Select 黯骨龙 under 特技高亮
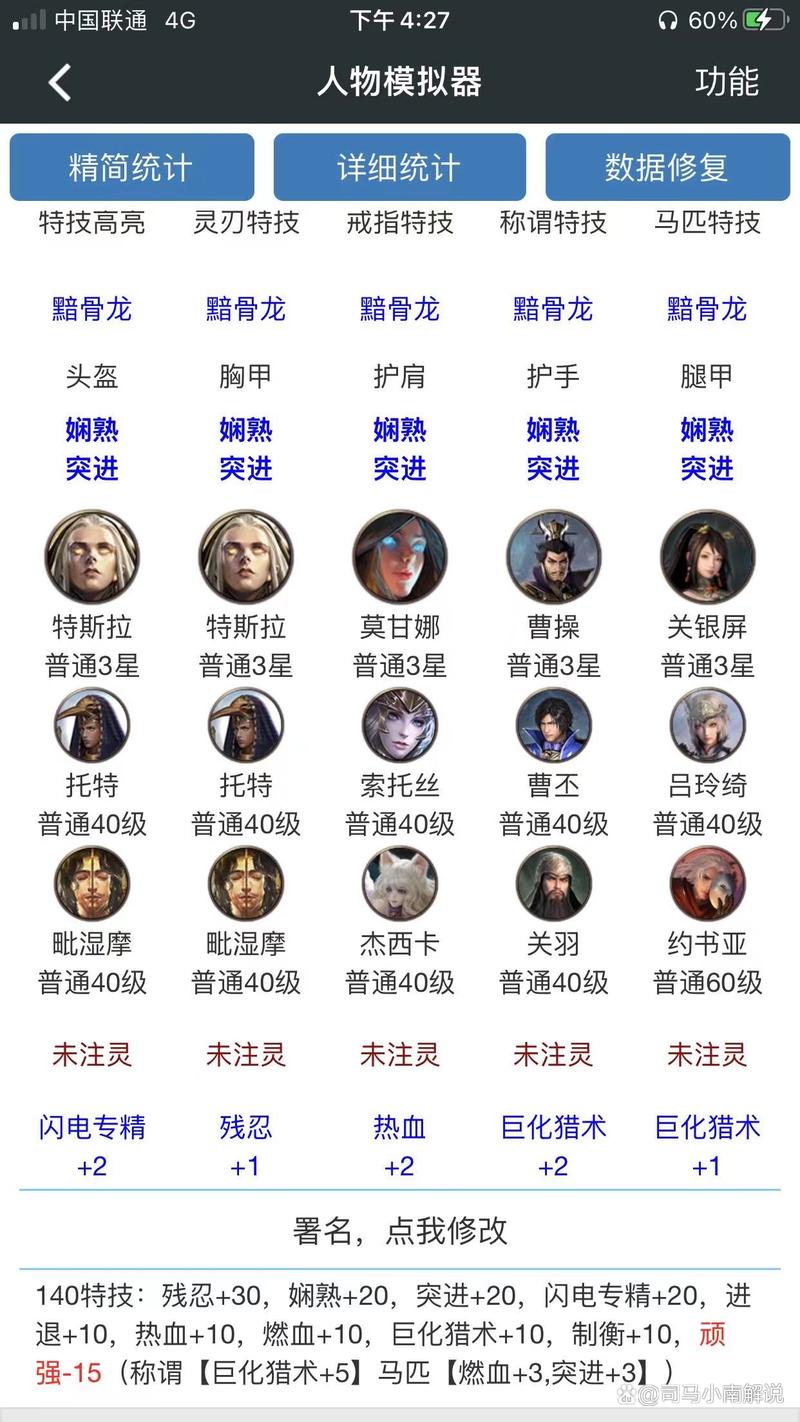 92,309
